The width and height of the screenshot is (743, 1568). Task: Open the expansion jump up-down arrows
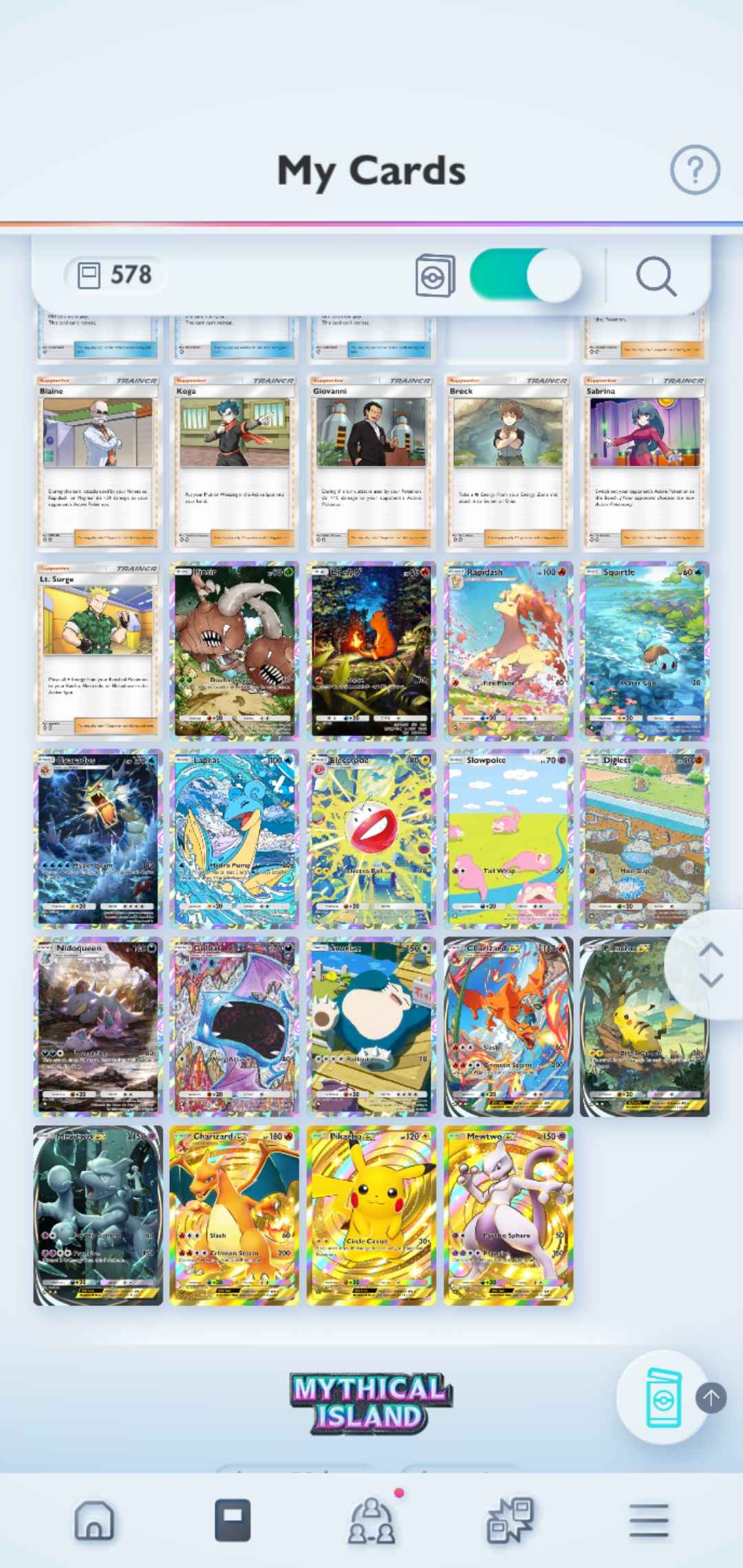[710, 964]
